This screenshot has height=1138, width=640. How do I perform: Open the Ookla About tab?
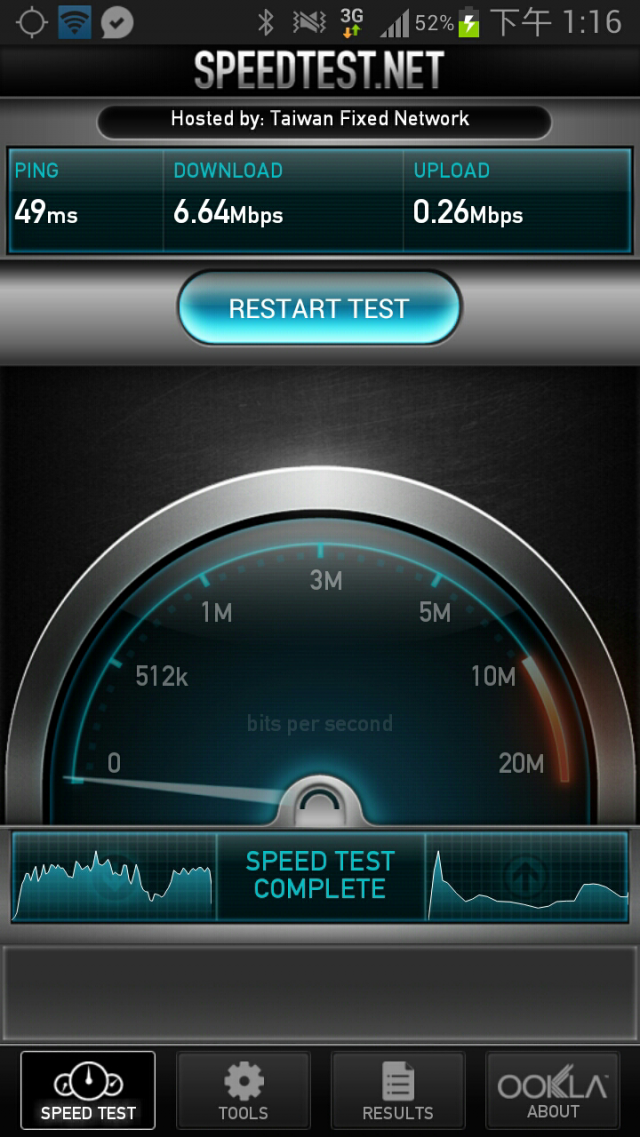(553, 1090)
